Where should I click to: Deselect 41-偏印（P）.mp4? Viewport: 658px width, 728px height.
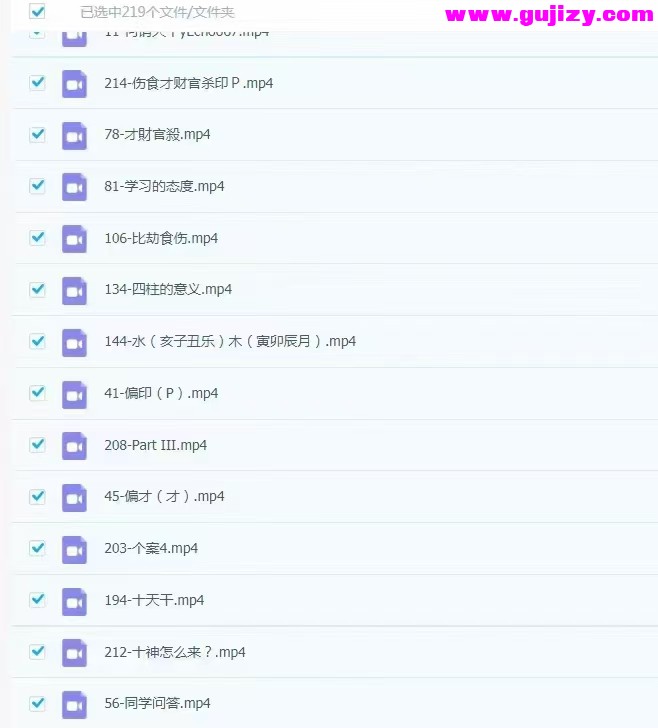tap(38, 392)
